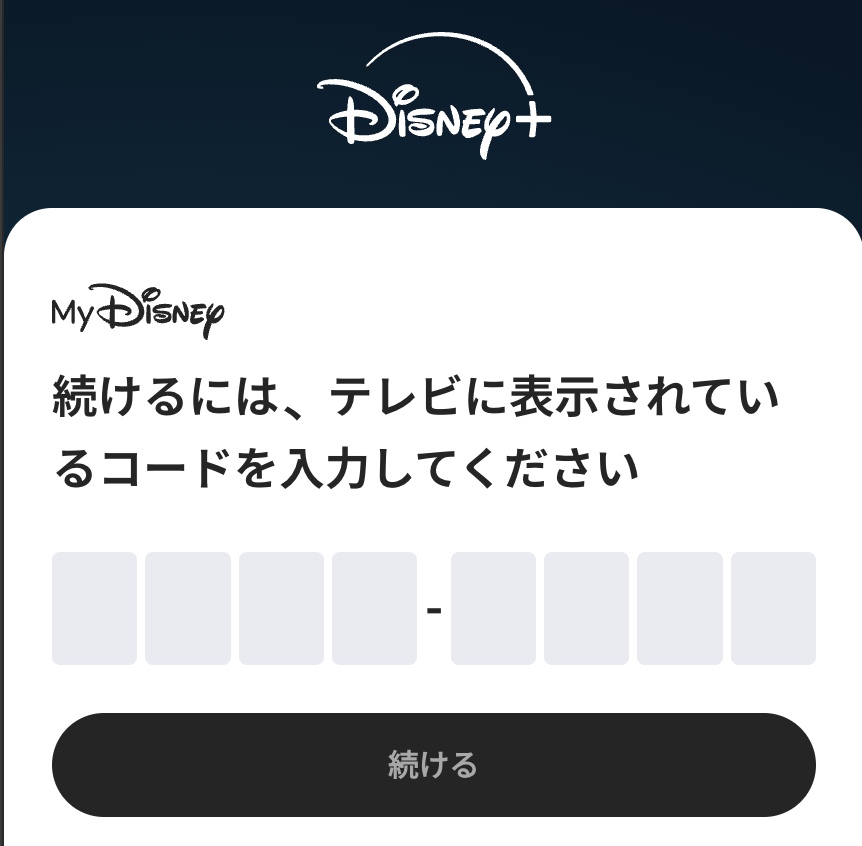The image size is (862, 846).
Task: Focus the sixth code digit box
Action: (x=586, y=608)
